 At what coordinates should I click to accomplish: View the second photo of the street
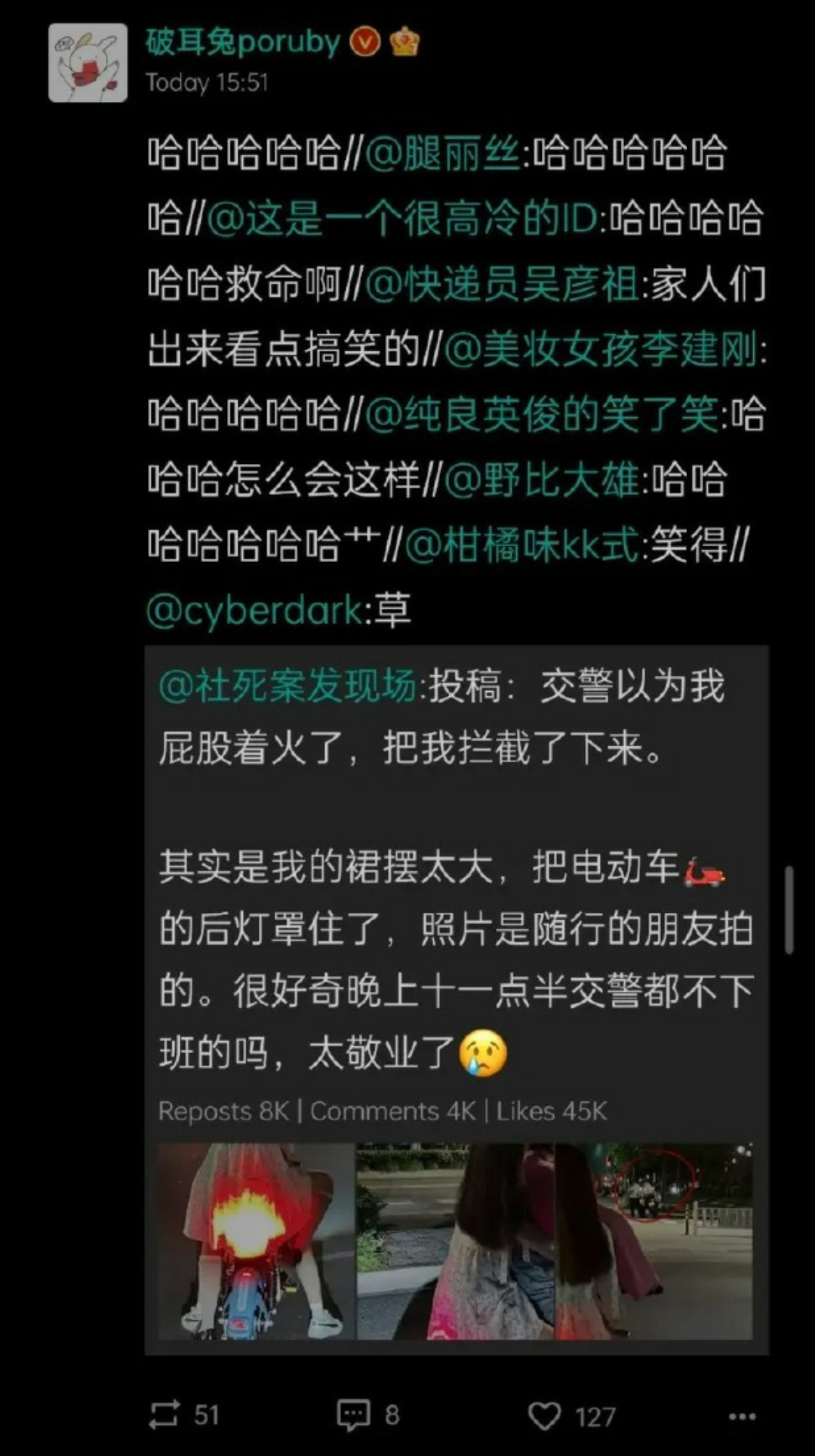point(455,1241)
